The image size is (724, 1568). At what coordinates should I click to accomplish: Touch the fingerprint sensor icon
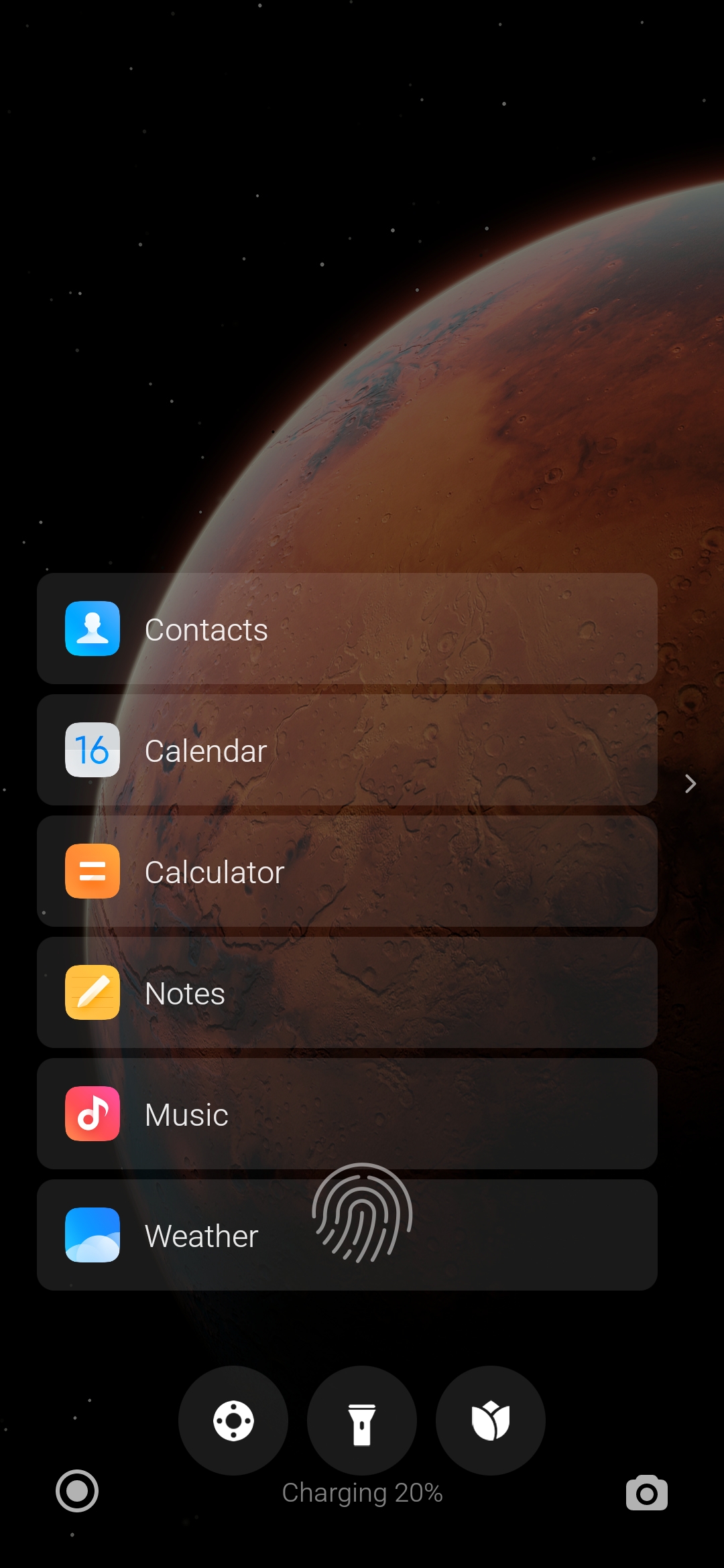click(362, 1213)
